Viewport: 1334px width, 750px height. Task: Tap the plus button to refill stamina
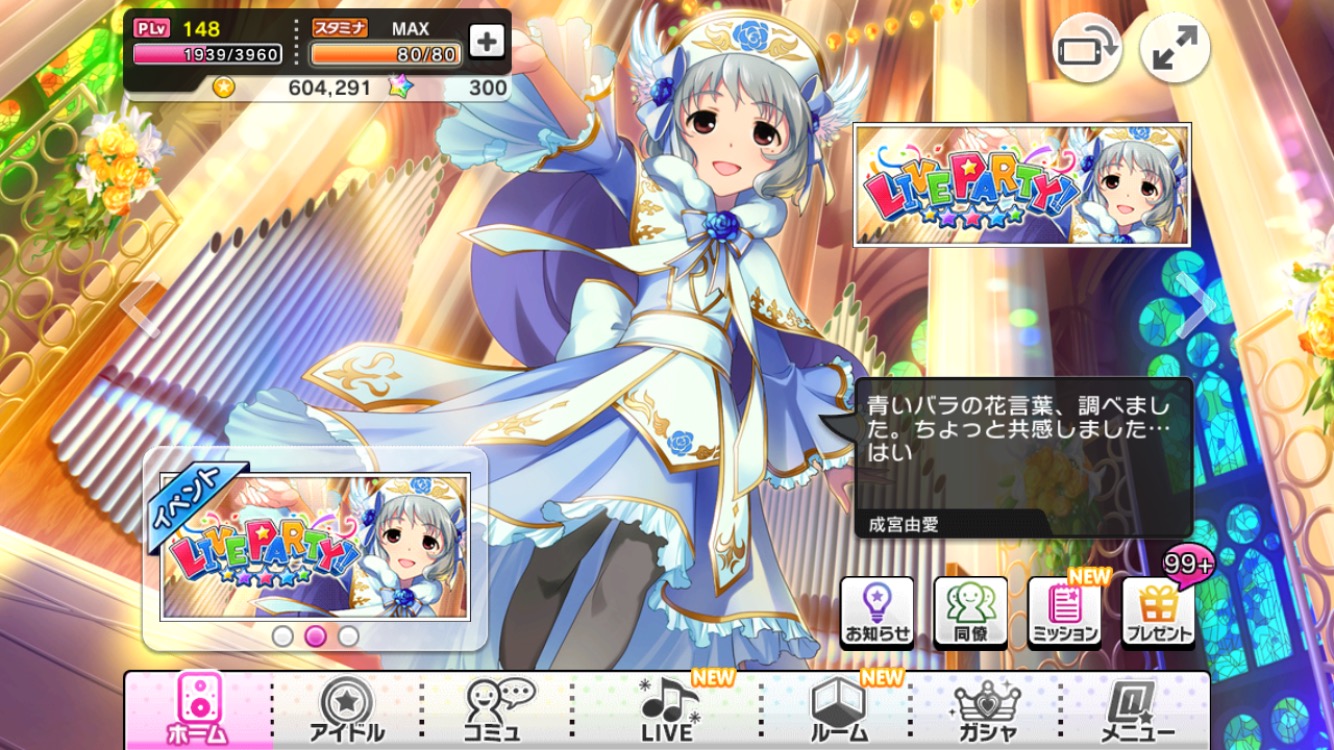click(487, 42)
